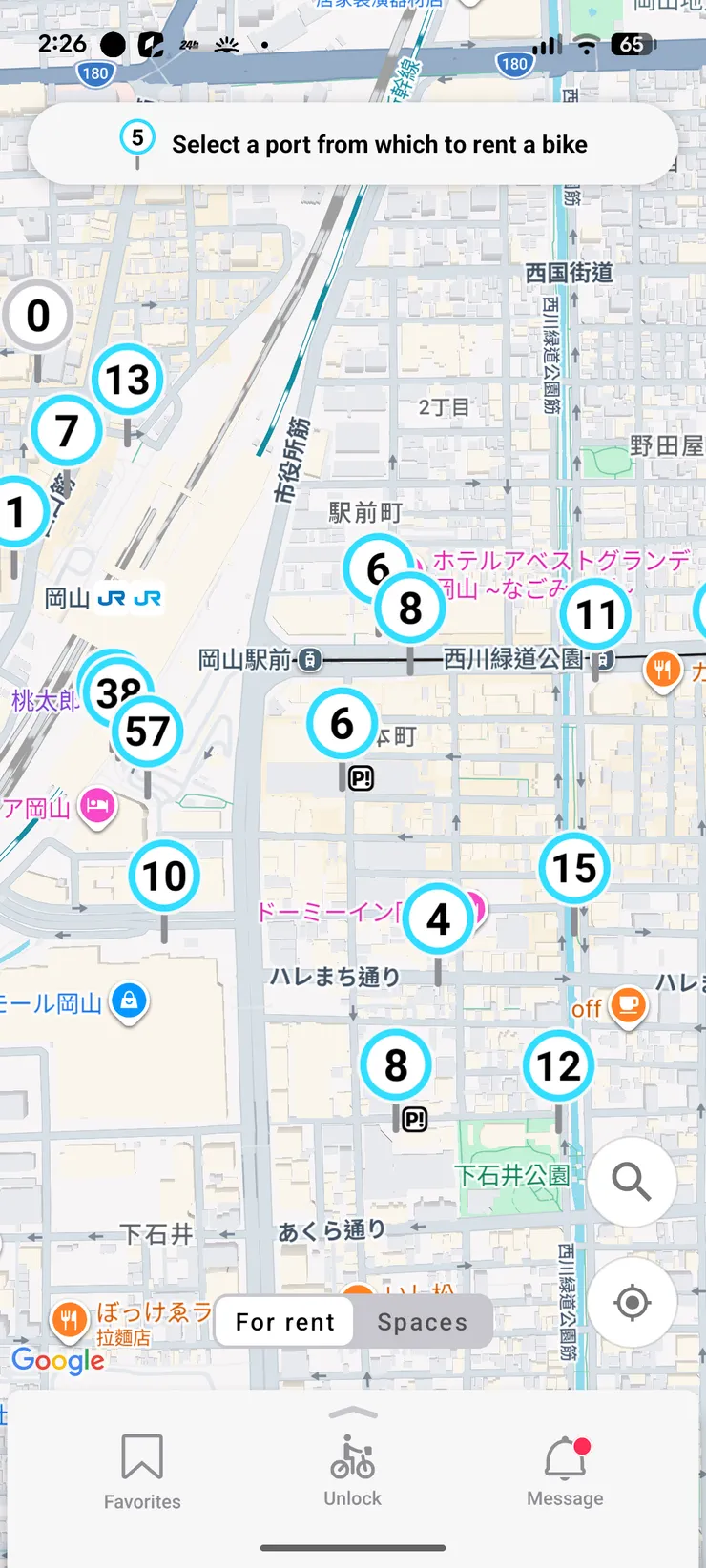Screen dimensions: 706x1568
Task: Tap Unlock to unlock a bike
Action: (352, 1470)
